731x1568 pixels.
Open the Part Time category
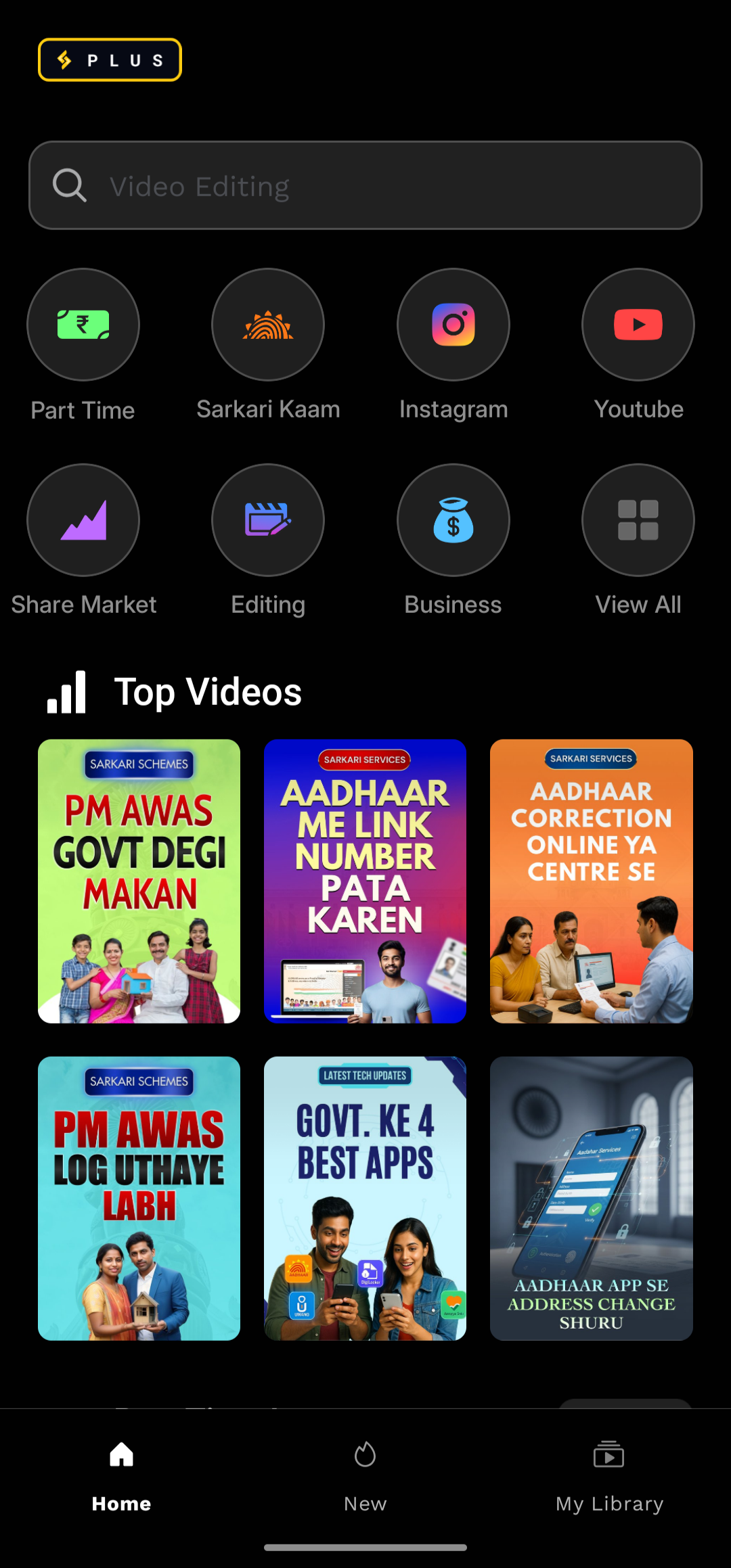83,325
